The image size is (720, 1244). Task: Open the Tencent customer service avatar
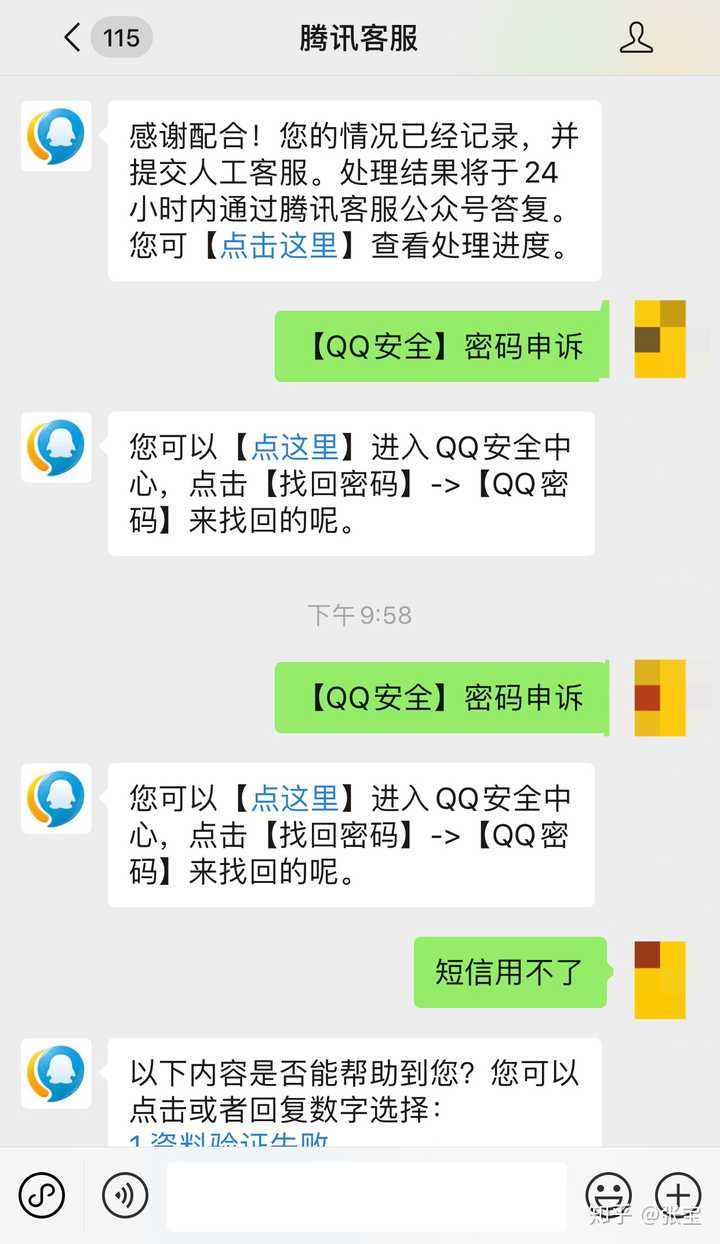(x=55, y=136)
